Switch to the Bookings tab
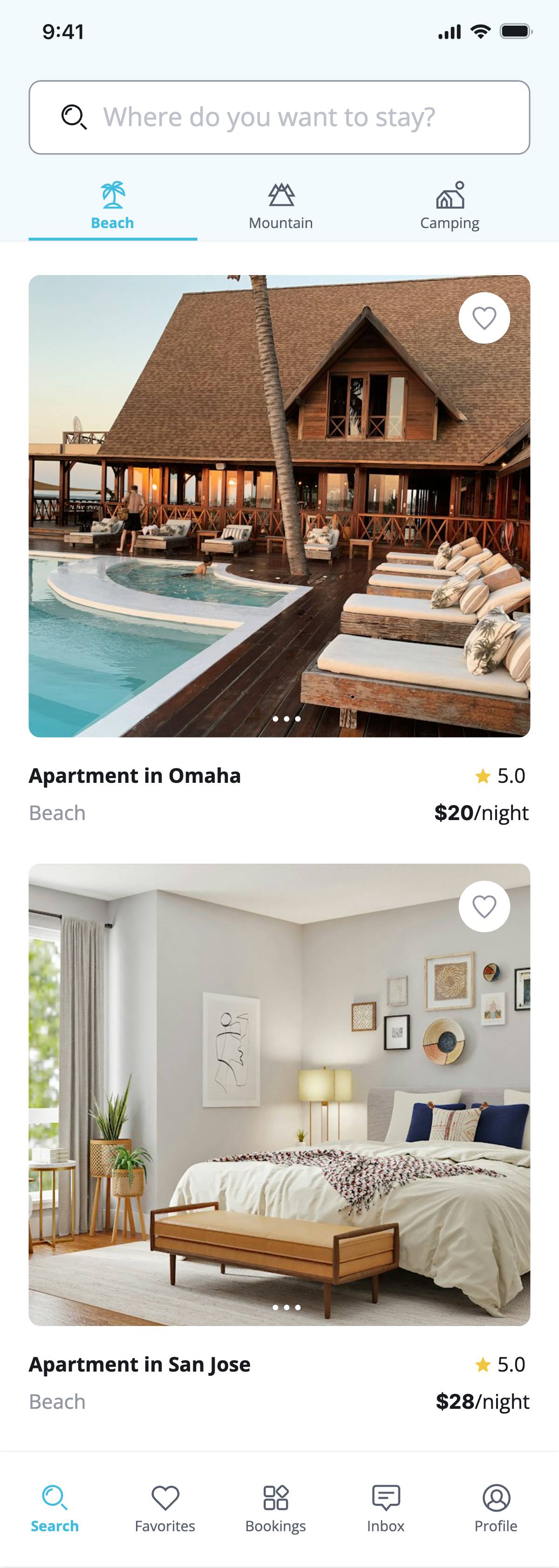559x1568 pixels. [x=275, y=1508]
